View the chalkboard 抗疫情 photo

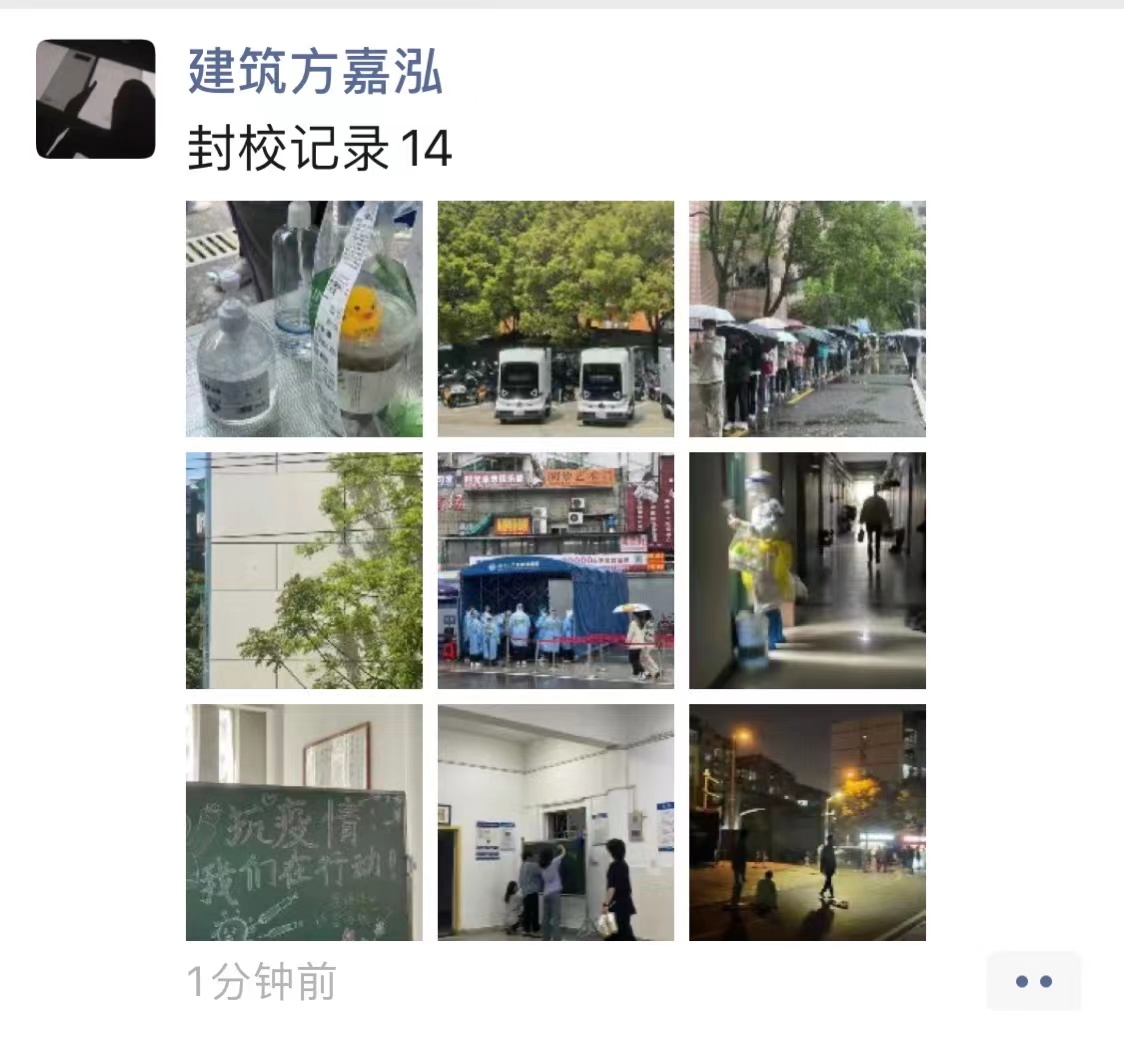pyautogui.click(x=304, y=822)
